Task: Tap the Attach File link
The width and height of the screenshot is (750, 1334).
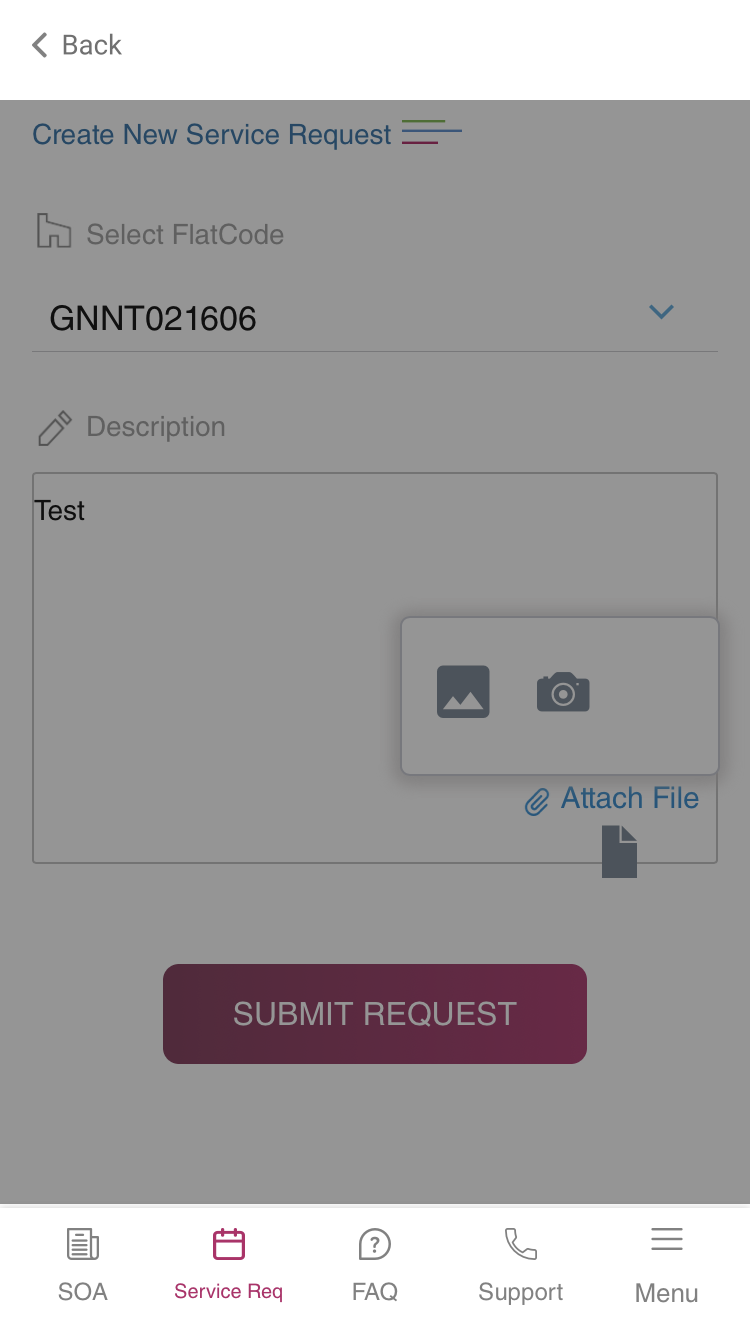Action: point(612,799)
